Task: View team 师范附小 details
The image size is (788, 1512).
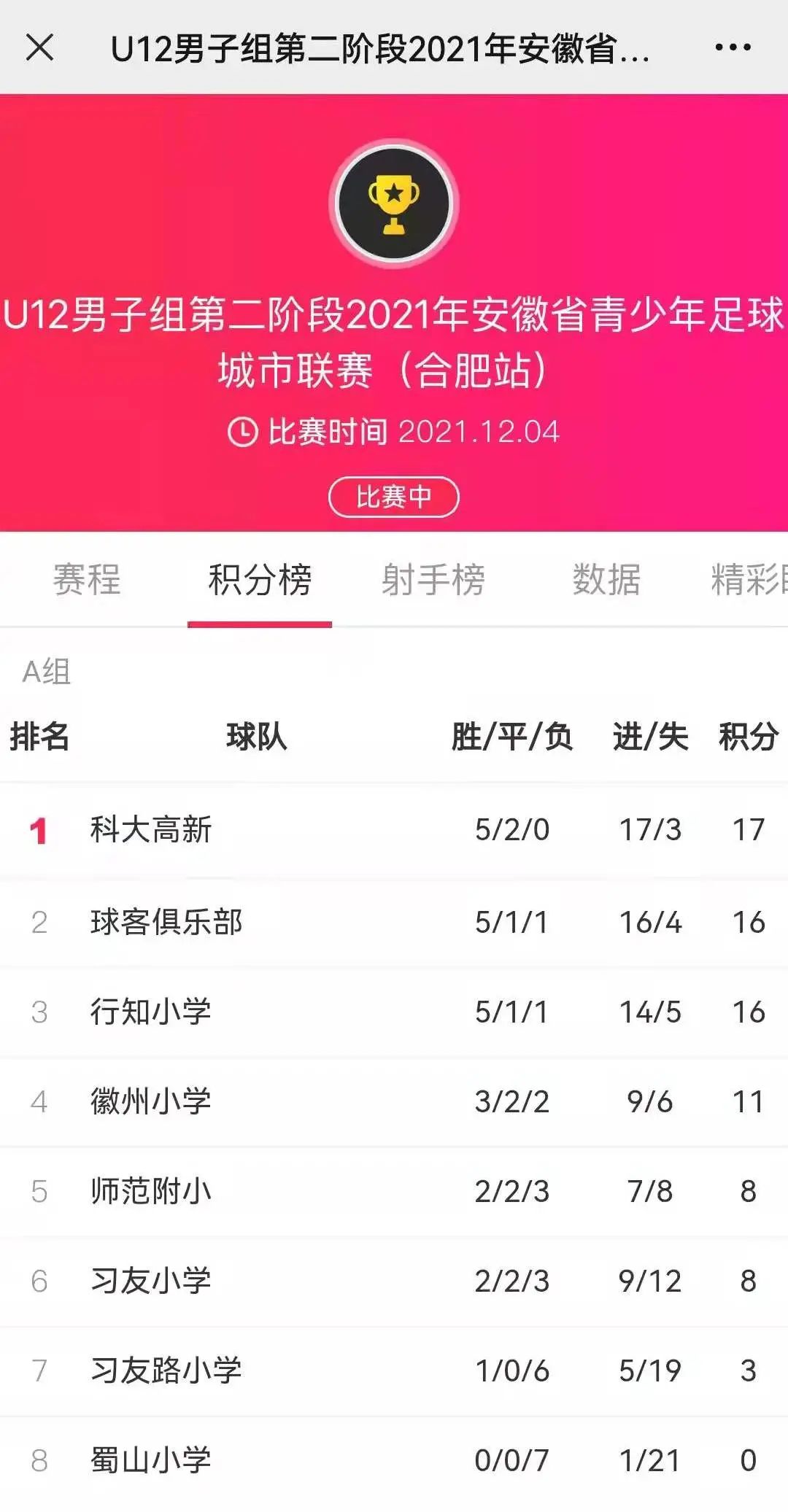Action: [152, 1191]
